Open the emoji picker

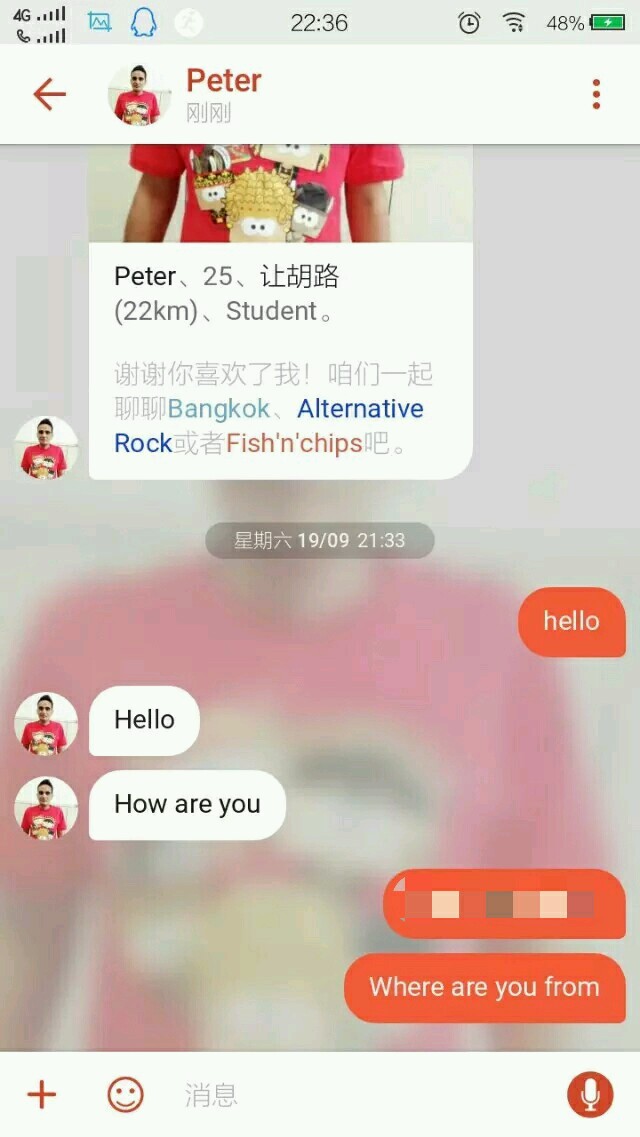pyautogui.click(x=126, y=1094)
